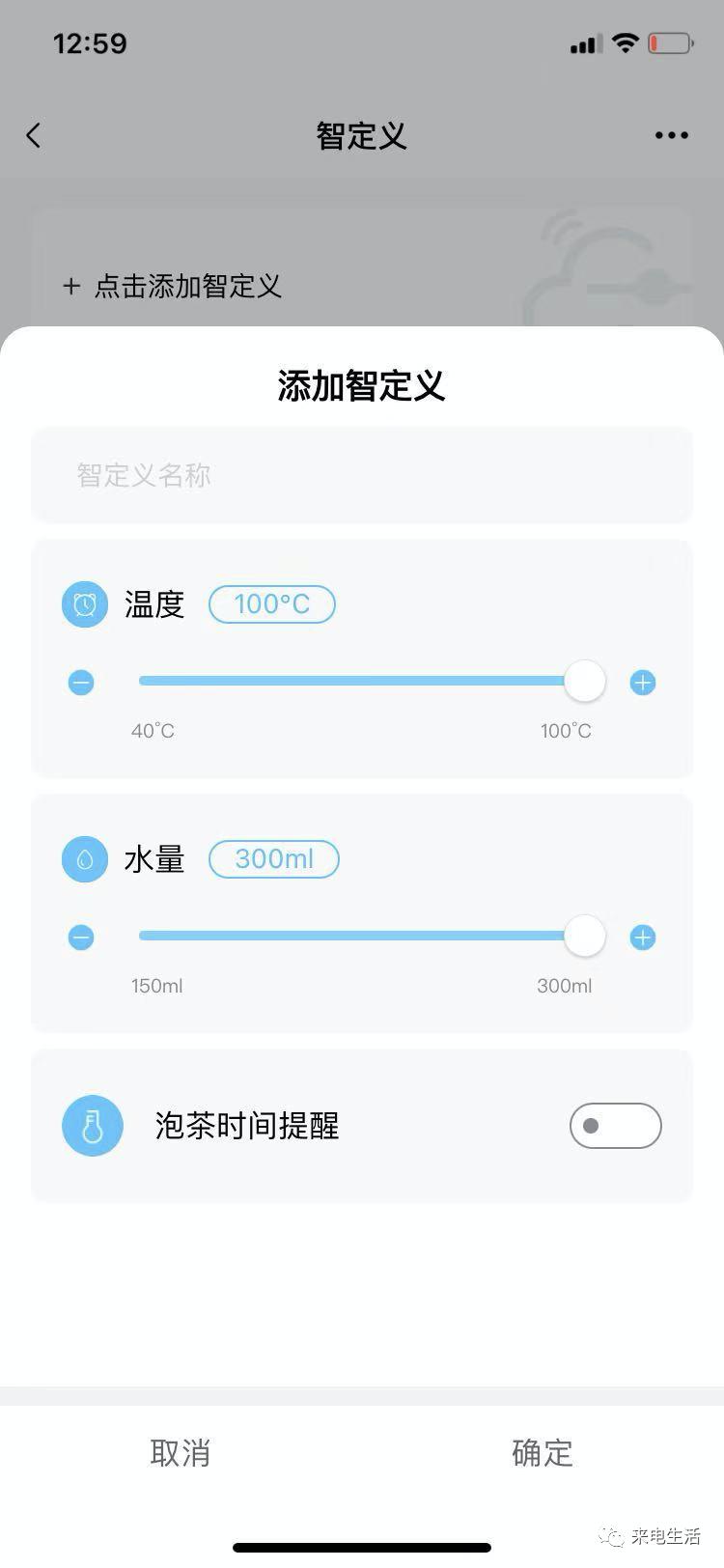The height and width of the screenshot is (1568, 724).
Task: Click the 智定义名称 name input field
Action: coord(362,475)
